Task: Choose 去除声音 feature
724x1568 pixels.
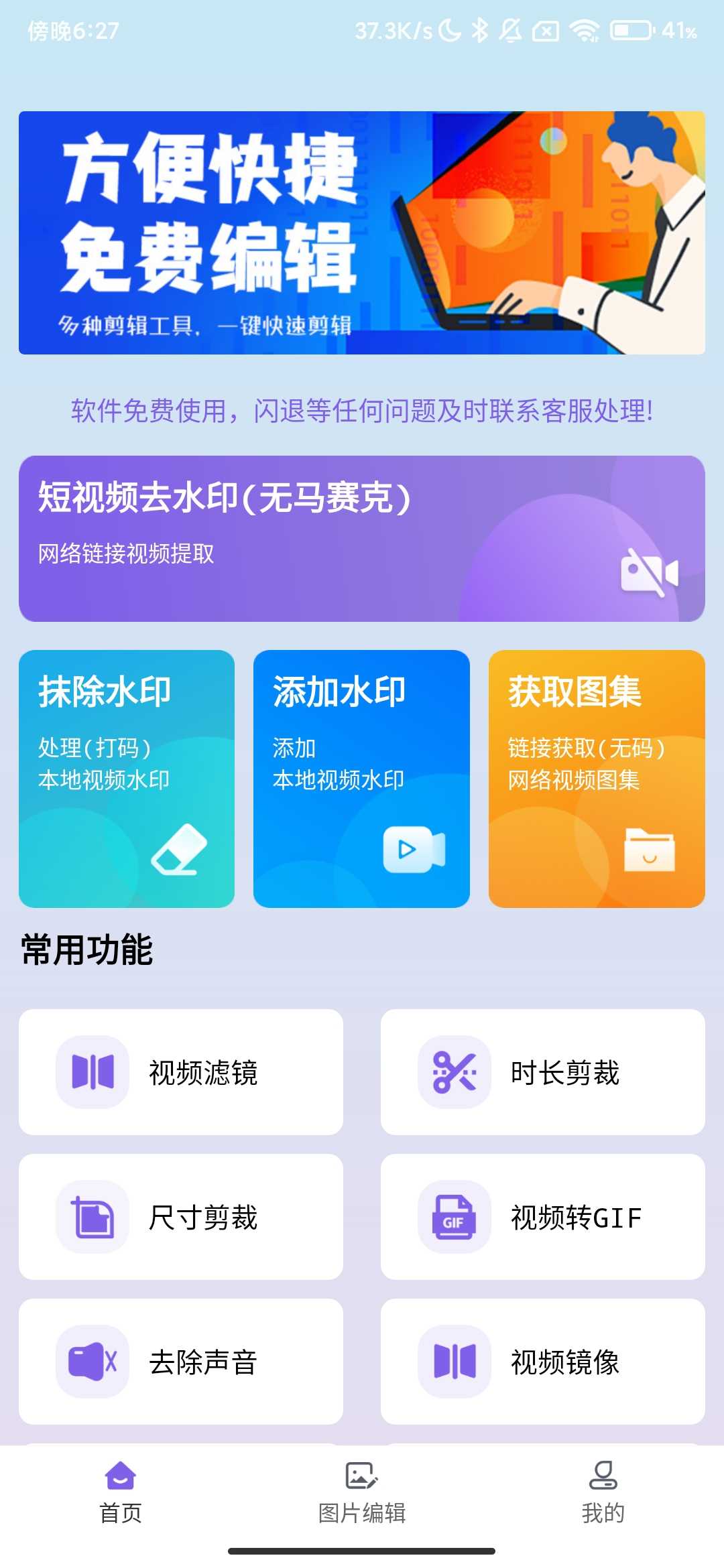Action: pyautogui.click(x=181, y=1362)
